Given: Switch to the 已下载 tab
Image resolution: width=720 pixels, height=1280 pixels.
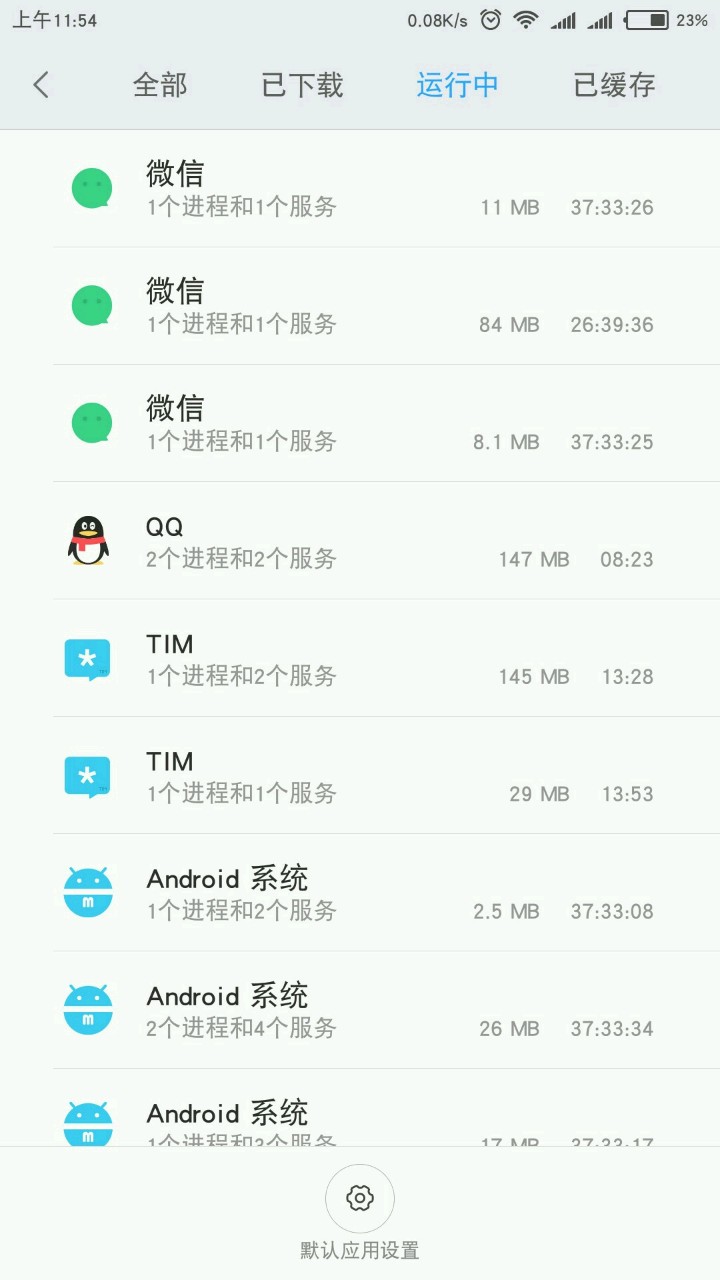Looking at the screenshot, I should pos(302,85).
